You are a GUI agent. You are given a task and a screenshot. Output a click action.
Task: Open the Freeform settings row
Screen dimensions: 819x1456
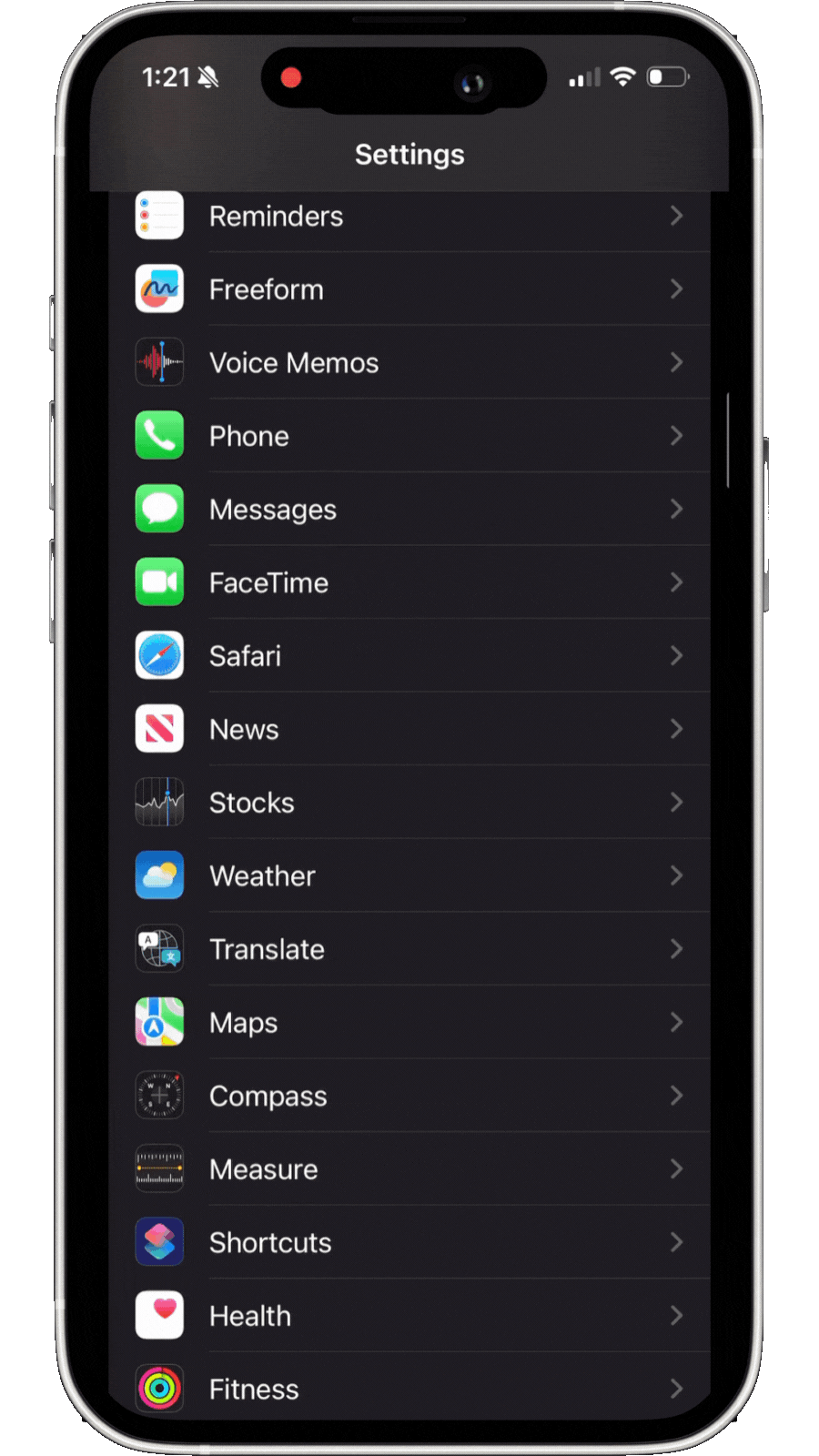[x=409, y=289]
